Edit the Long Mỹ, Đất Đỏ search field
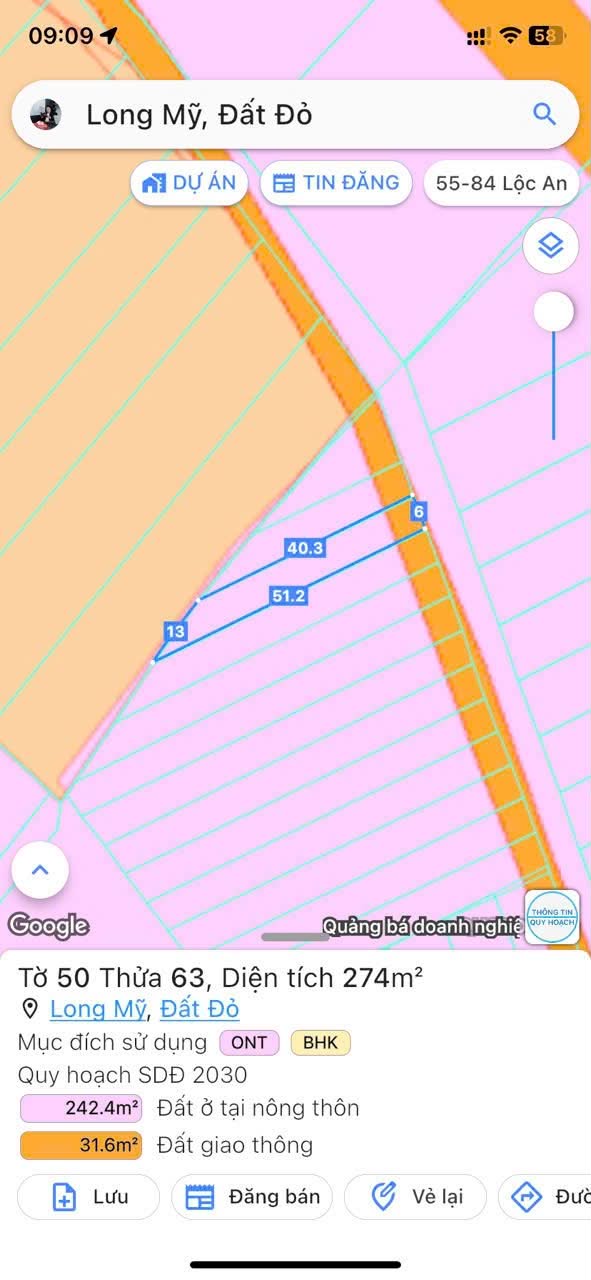The height and width of the screenshot is (1280, 591). click(x=295, y=114)
